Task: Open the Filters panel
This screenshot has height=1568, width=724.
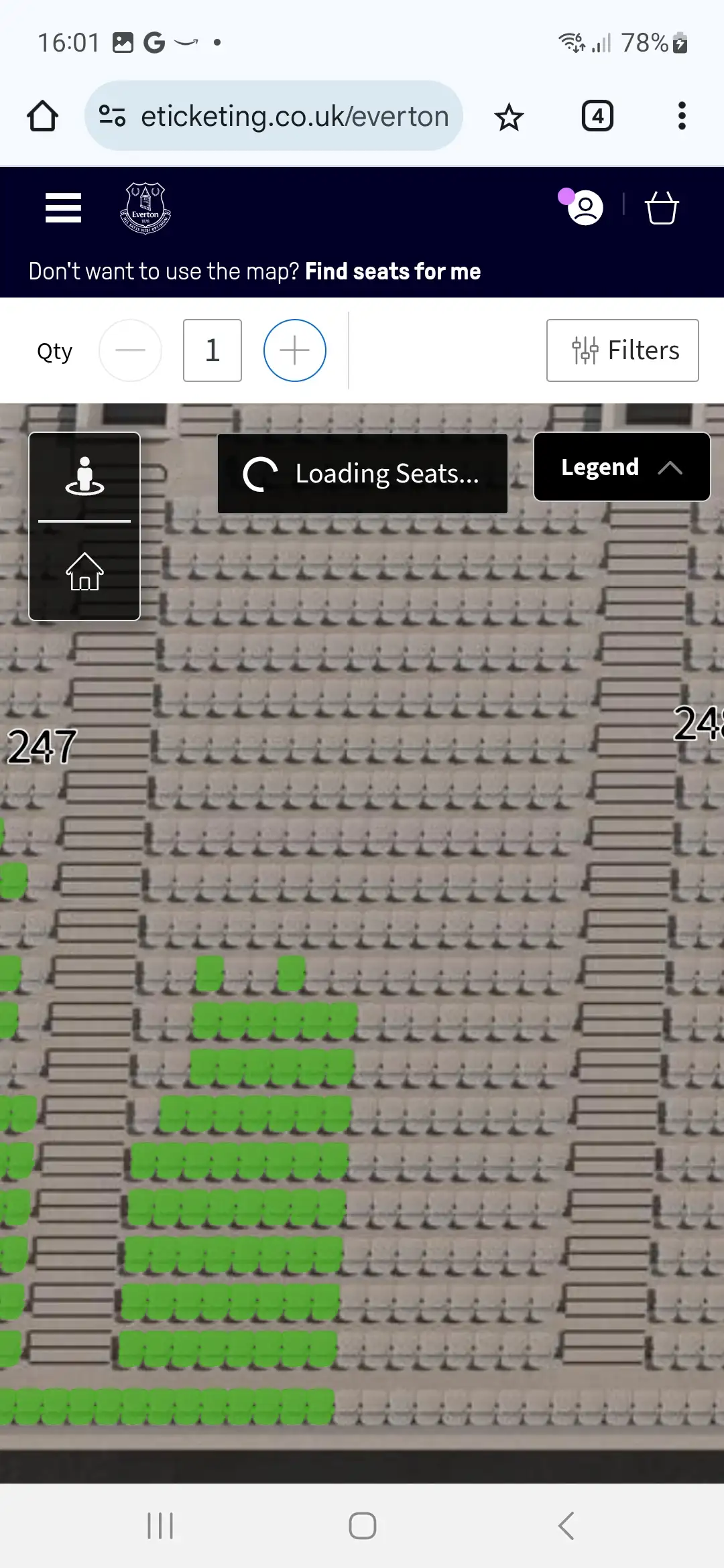Action: click(622, 350)
